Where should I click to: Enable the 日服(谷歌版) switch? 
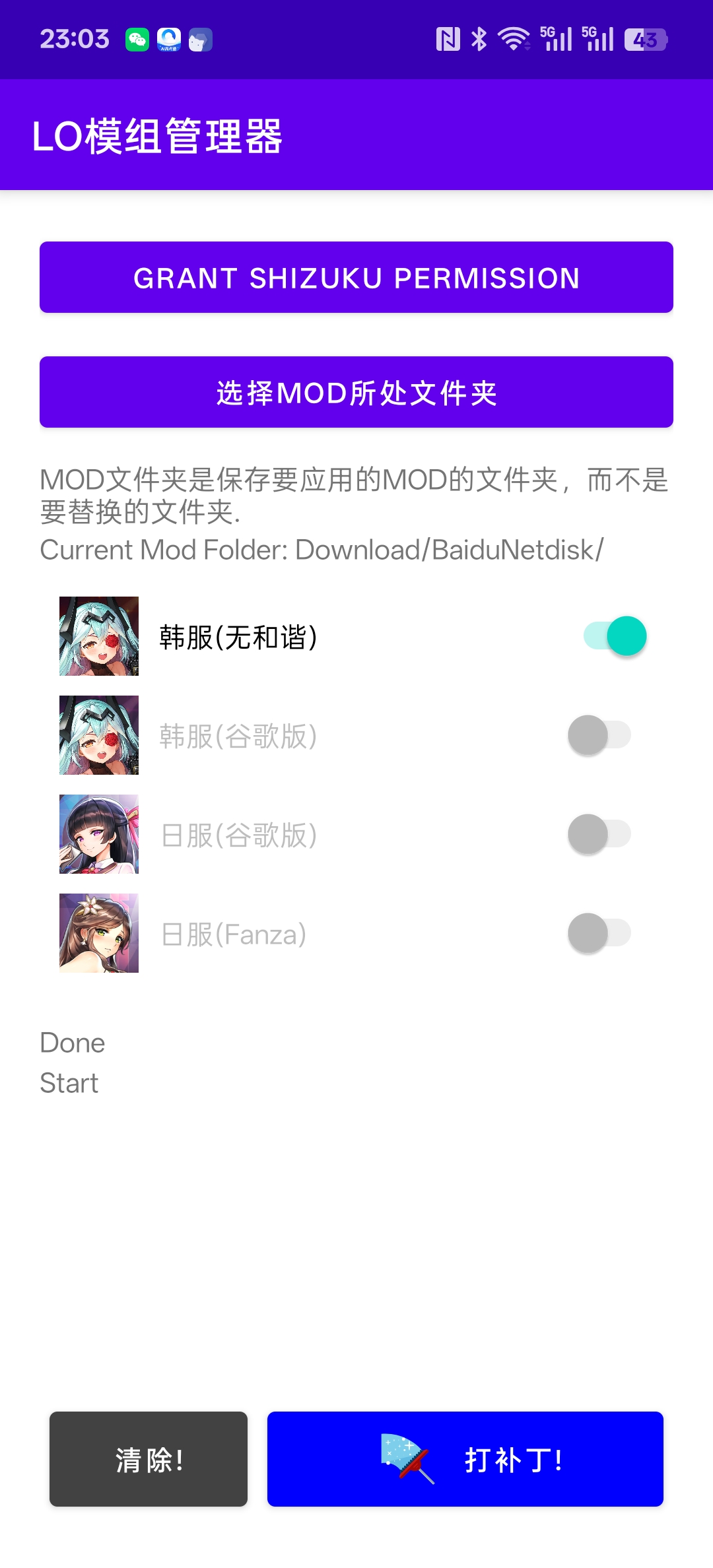pyautogui.click(x=599, y=834)
